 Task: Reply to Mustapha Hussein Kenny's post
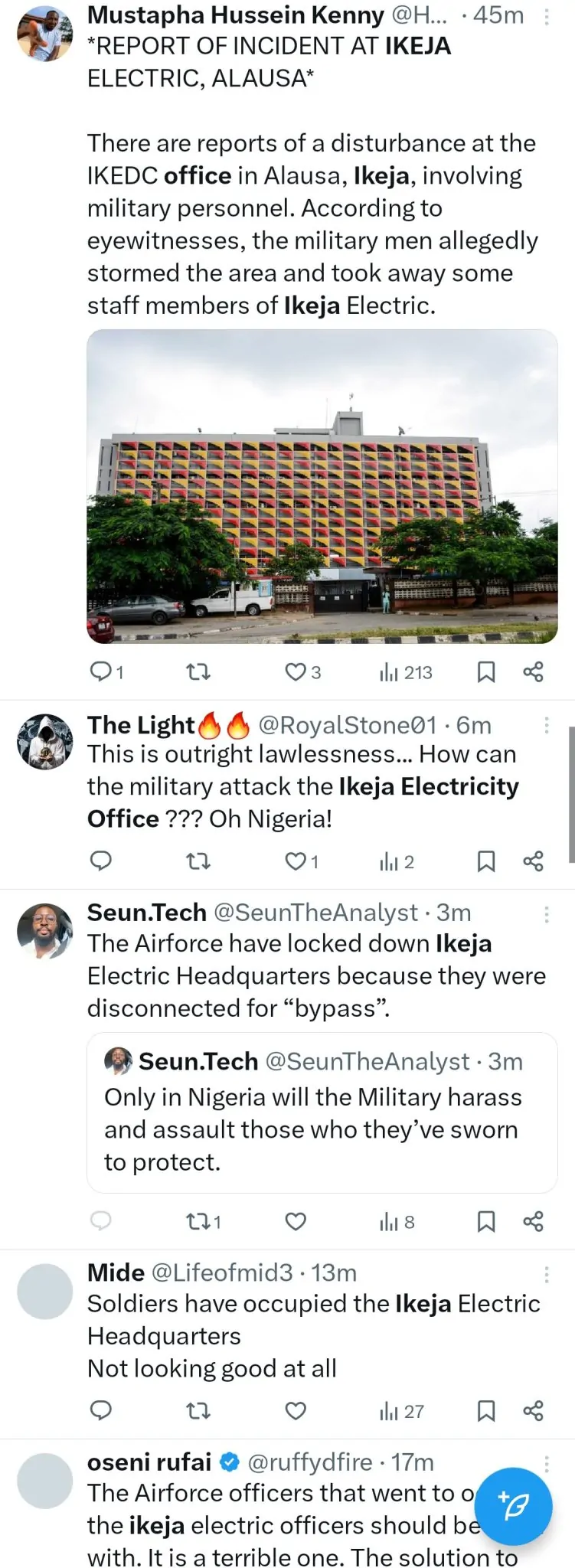point(101,672)
